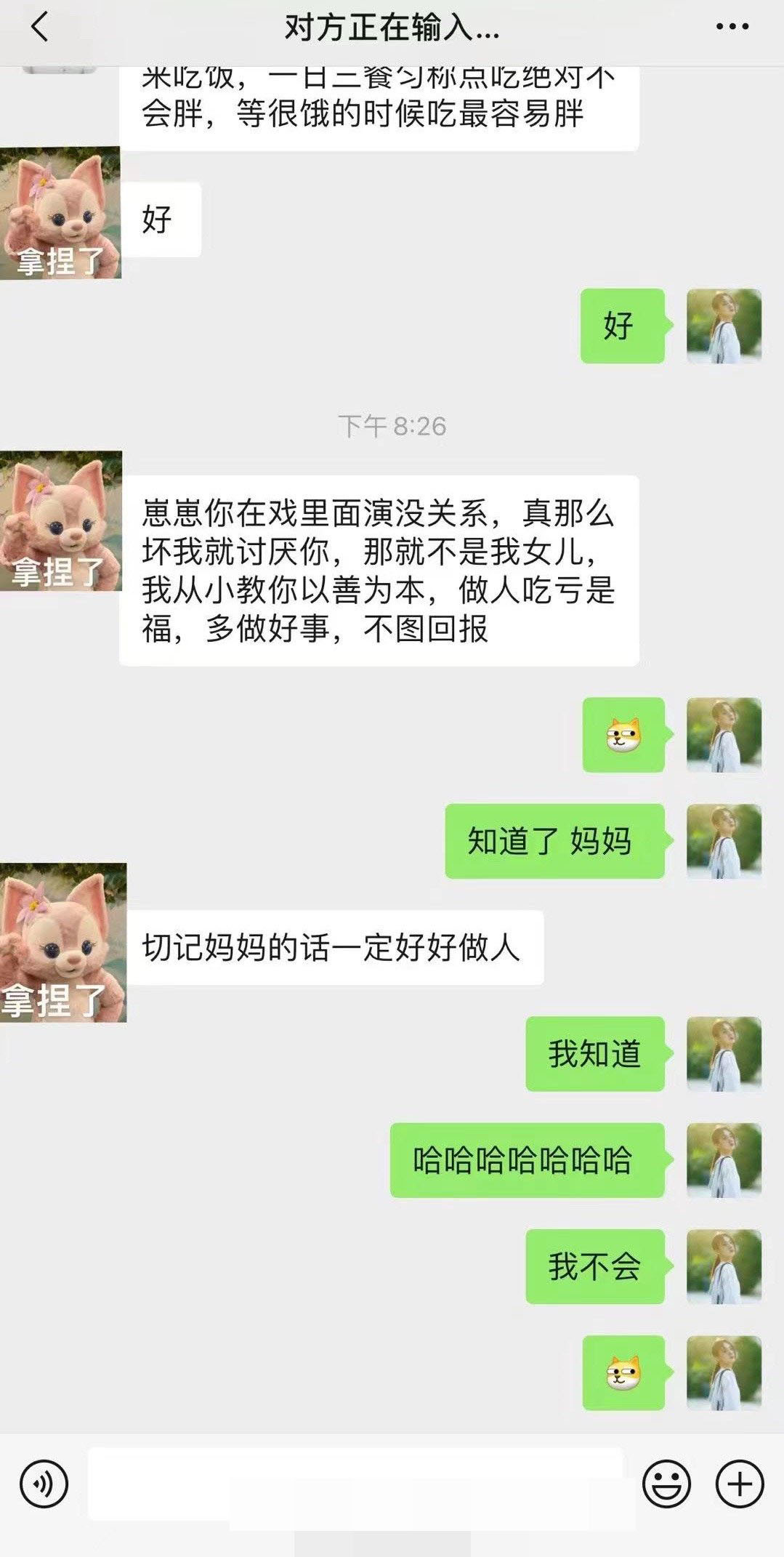784x1557 pixels.
Task: Switch to voice message input
Action: click(x=44, y=1484)
